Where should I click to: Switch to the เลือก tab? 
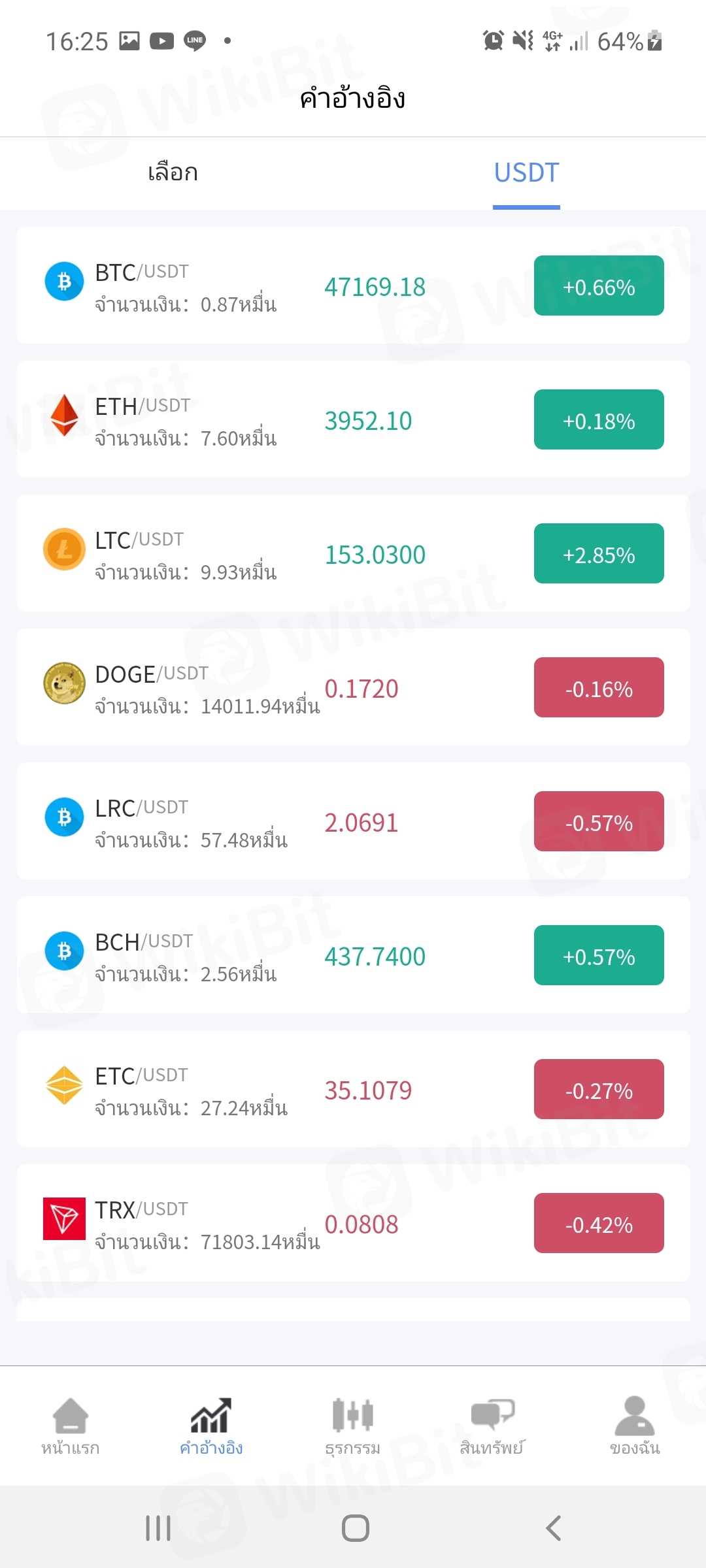[173, 173]
